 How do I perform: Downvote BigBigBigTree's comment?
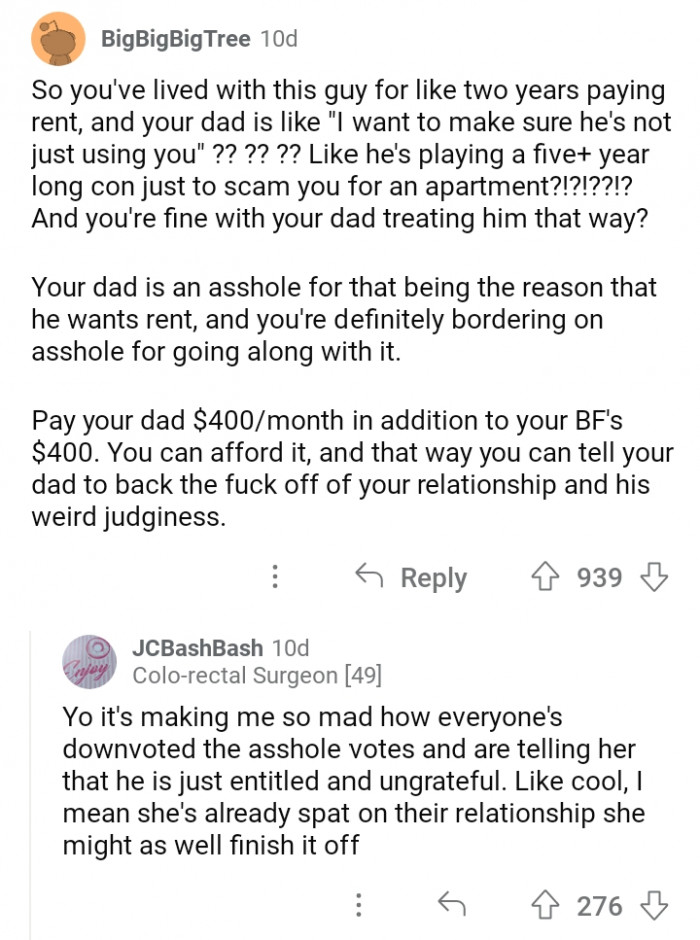(x=653, y=577)
